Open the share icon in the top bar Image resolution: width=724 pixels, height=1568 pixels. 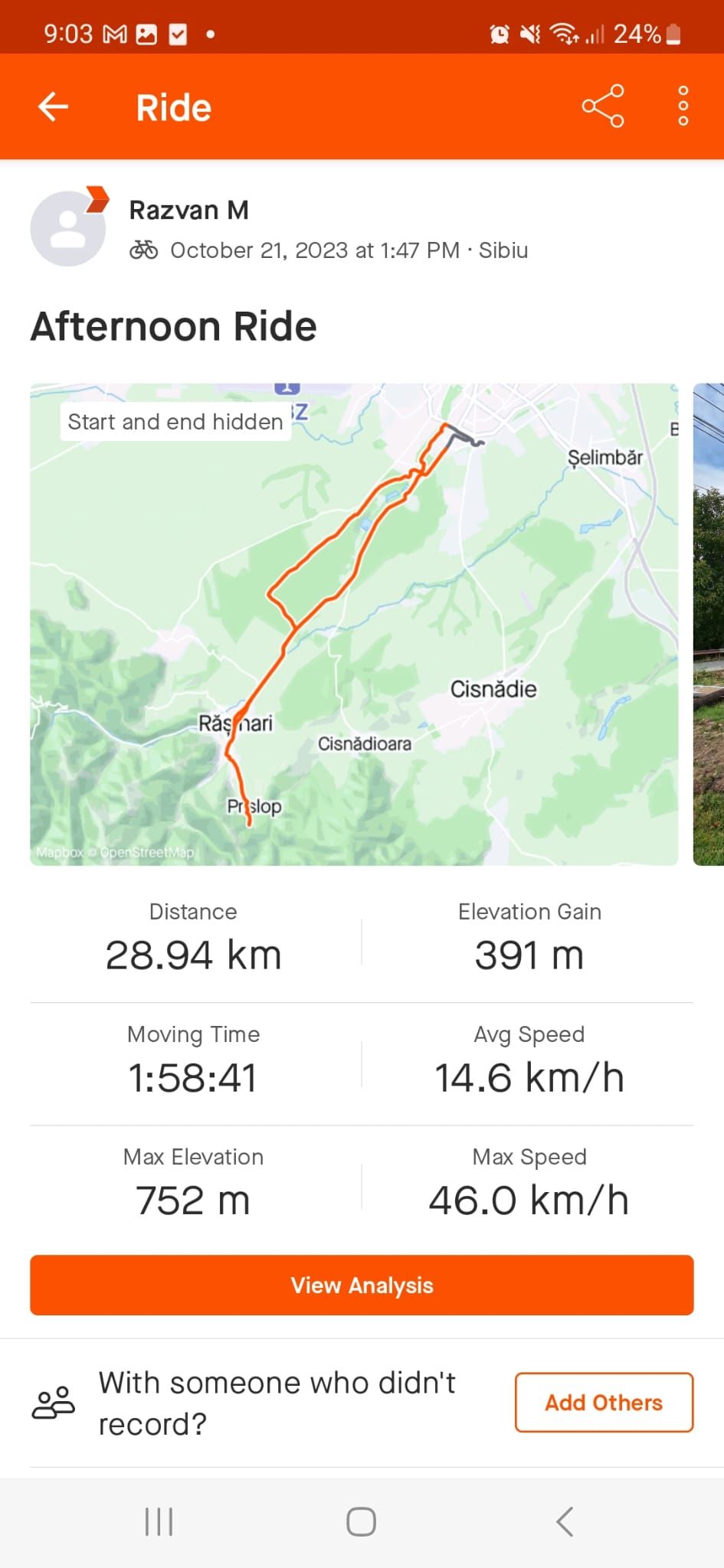click(602, 106)
